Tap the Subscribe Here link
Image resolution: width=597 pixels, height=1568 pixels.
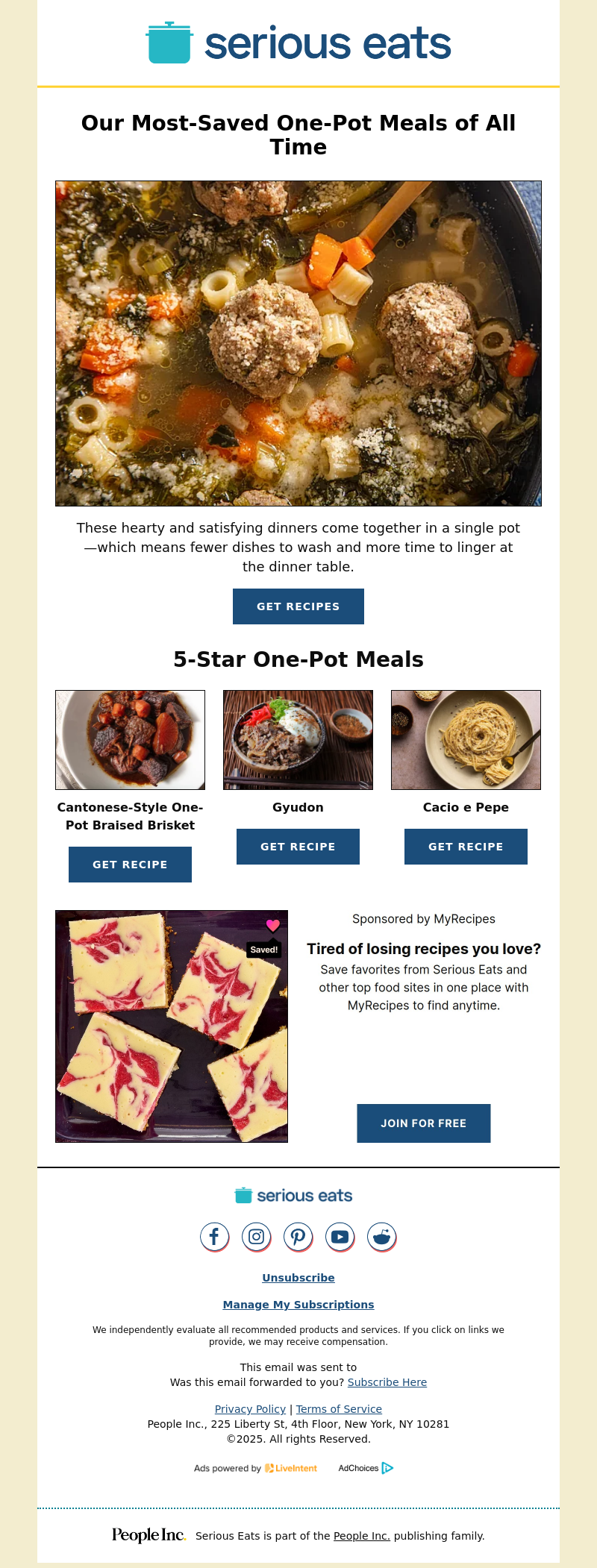coord(387,1382)
